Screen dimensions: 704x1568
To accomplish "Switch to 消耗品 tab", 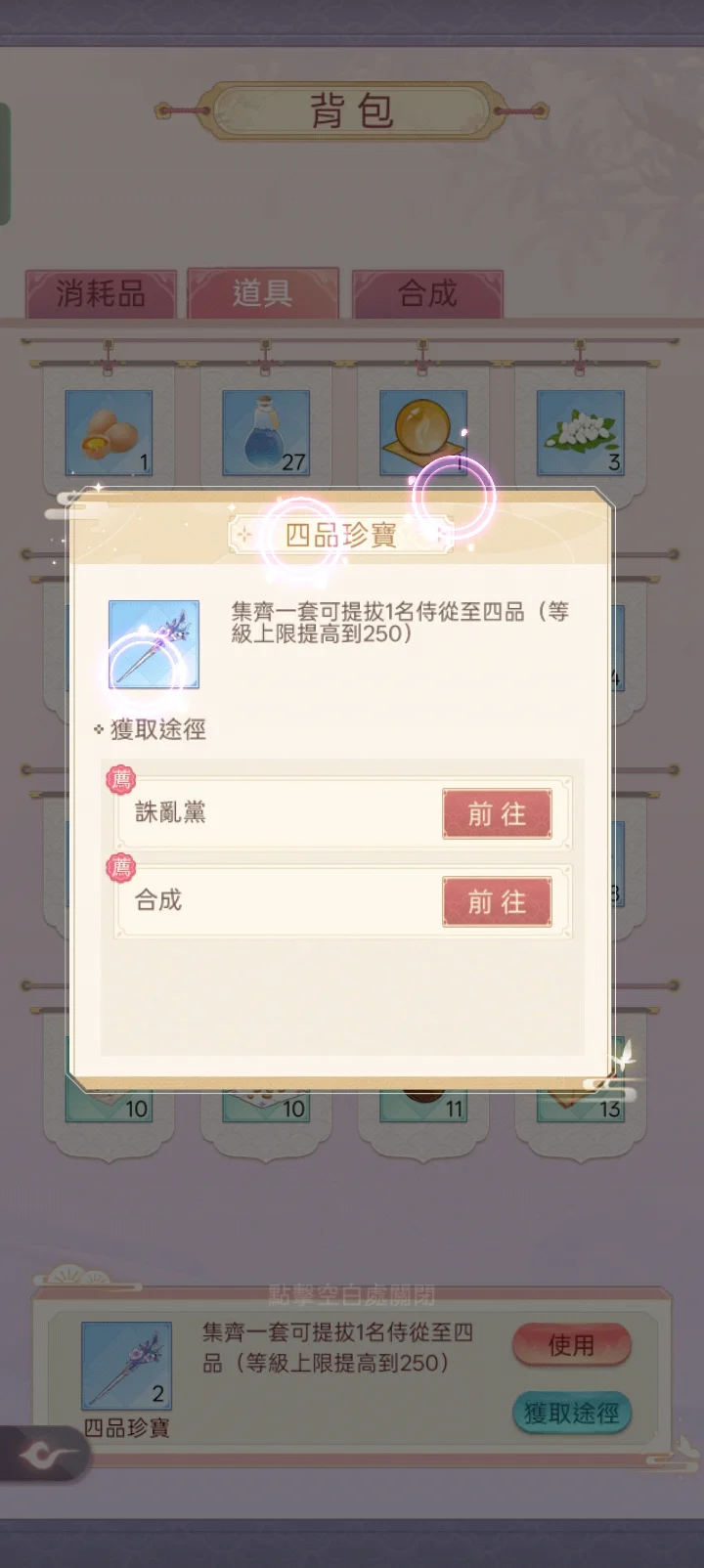I will [101, 293].
